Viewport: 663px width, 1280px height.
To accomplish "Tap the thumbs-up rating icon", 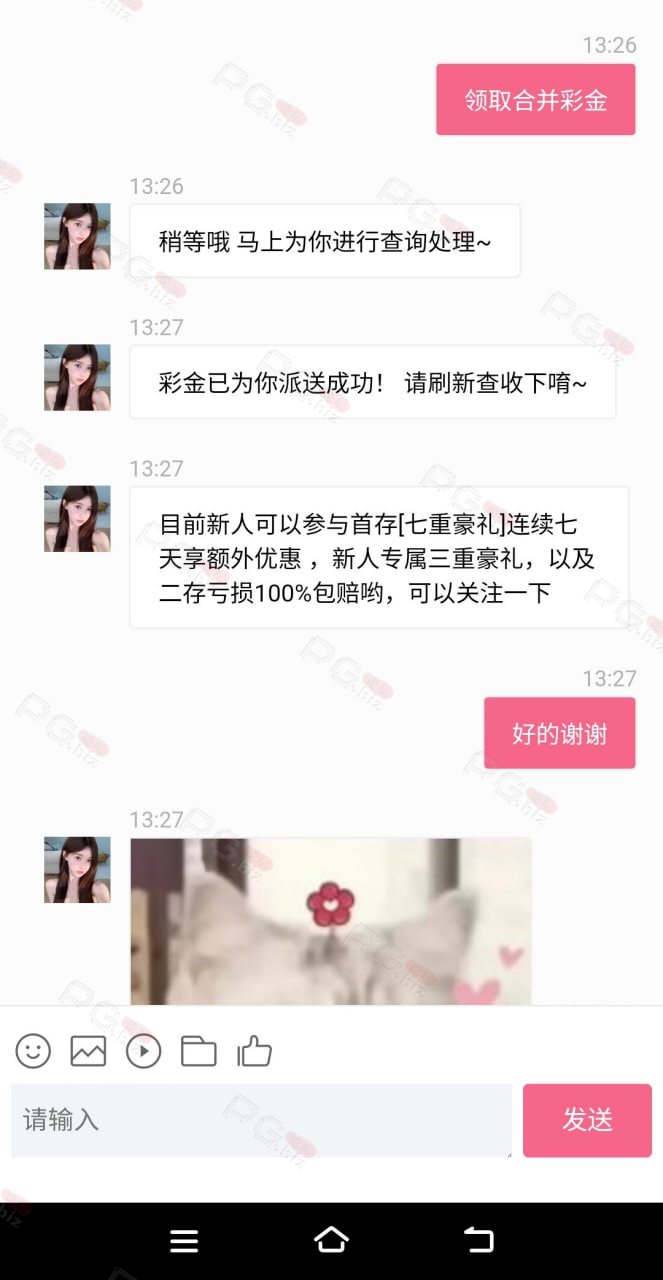I will 255,1051.
